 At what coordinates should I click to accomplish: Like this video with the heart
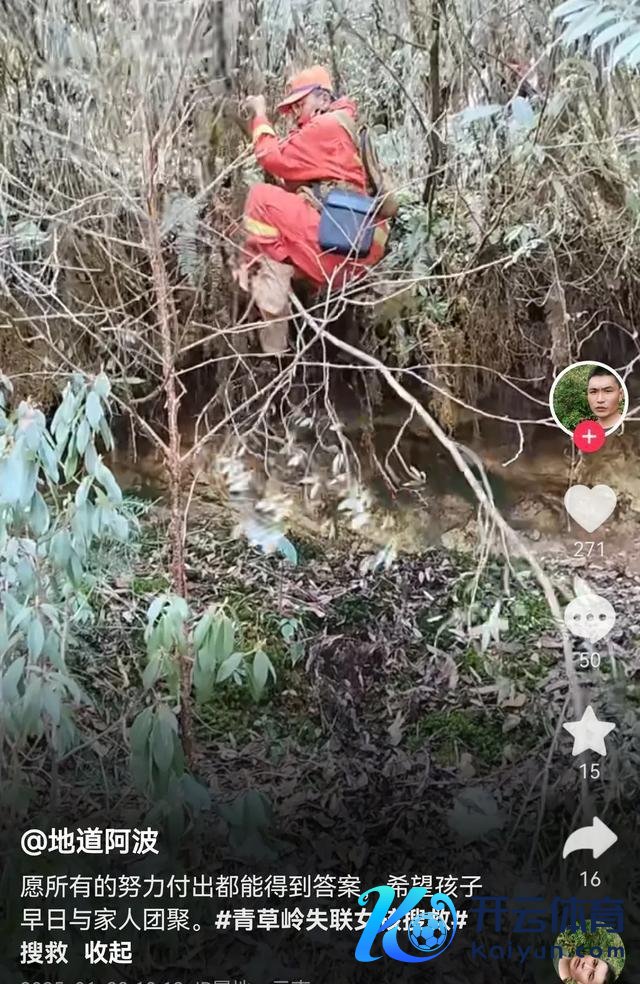click(x=590, y=507)
